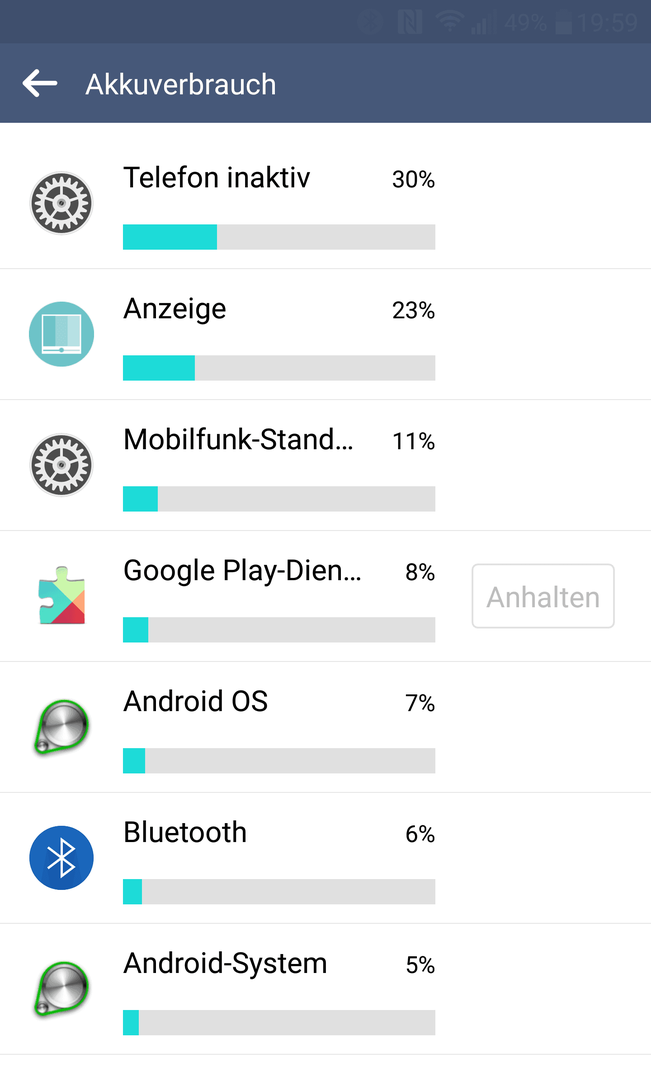Viewport: 651px width, 1080px height.
Task: Open the Anzeige usage entry
Action: click(x=325, y=334)
